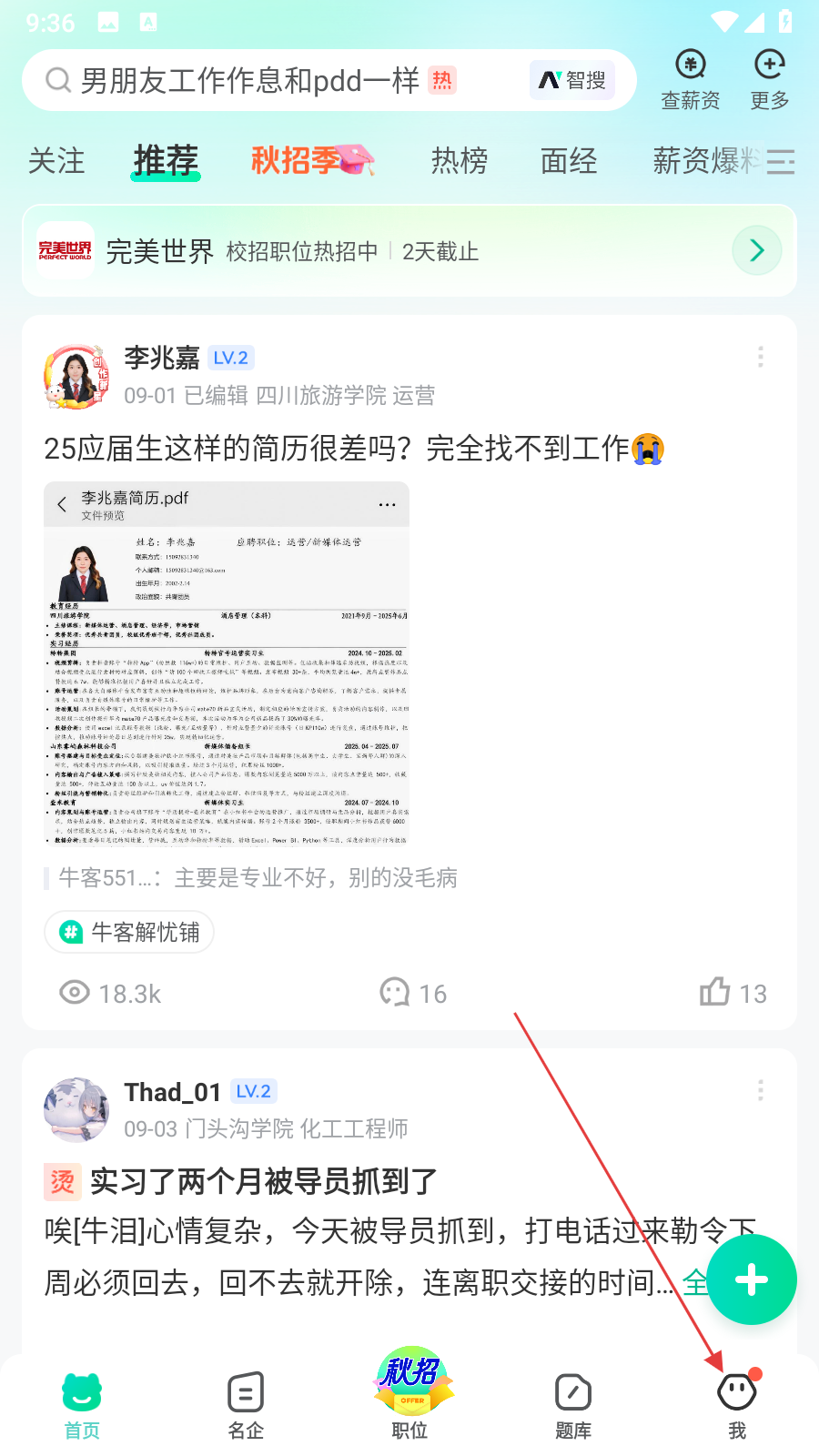
Task: Open the overflow menu on Thad_01's post
Action: [x=761, y=1090]
